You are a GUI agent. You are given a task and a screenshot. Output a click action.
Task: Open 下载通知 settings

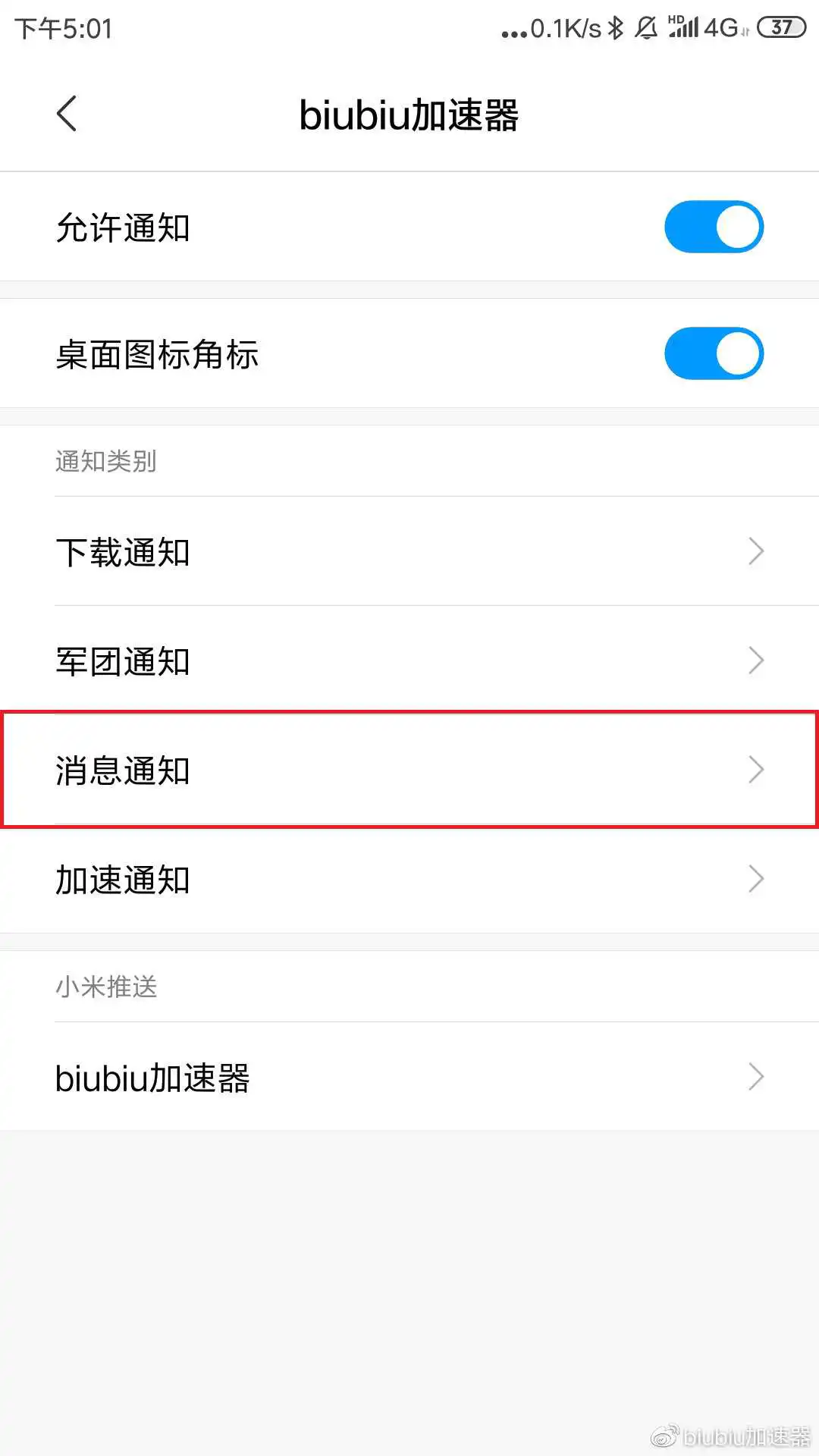pyautogui.click(x=409, y=551)
